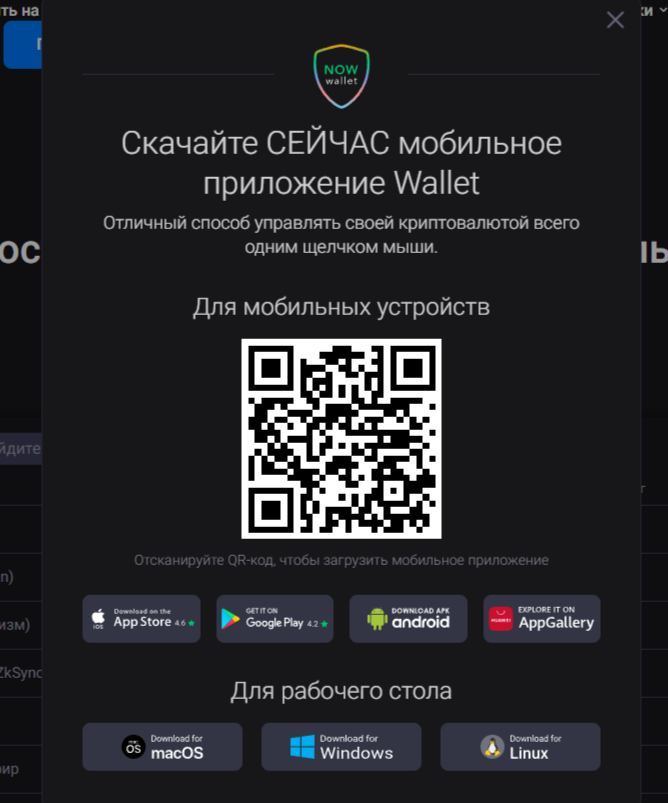Download for macOS

point(162,746)
